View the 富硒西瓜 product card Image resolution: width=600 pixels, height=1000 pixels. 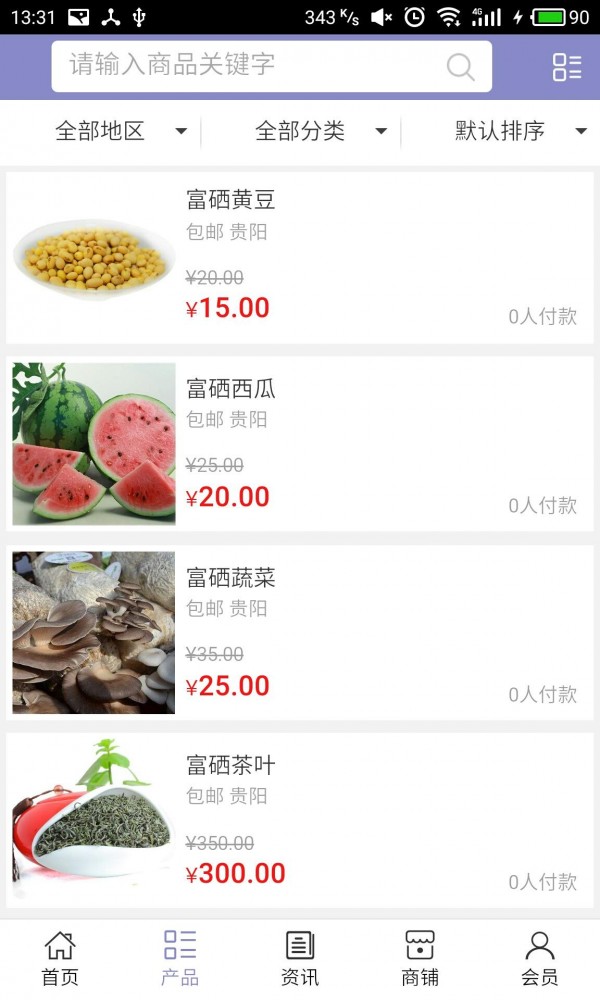pos(300,444)
